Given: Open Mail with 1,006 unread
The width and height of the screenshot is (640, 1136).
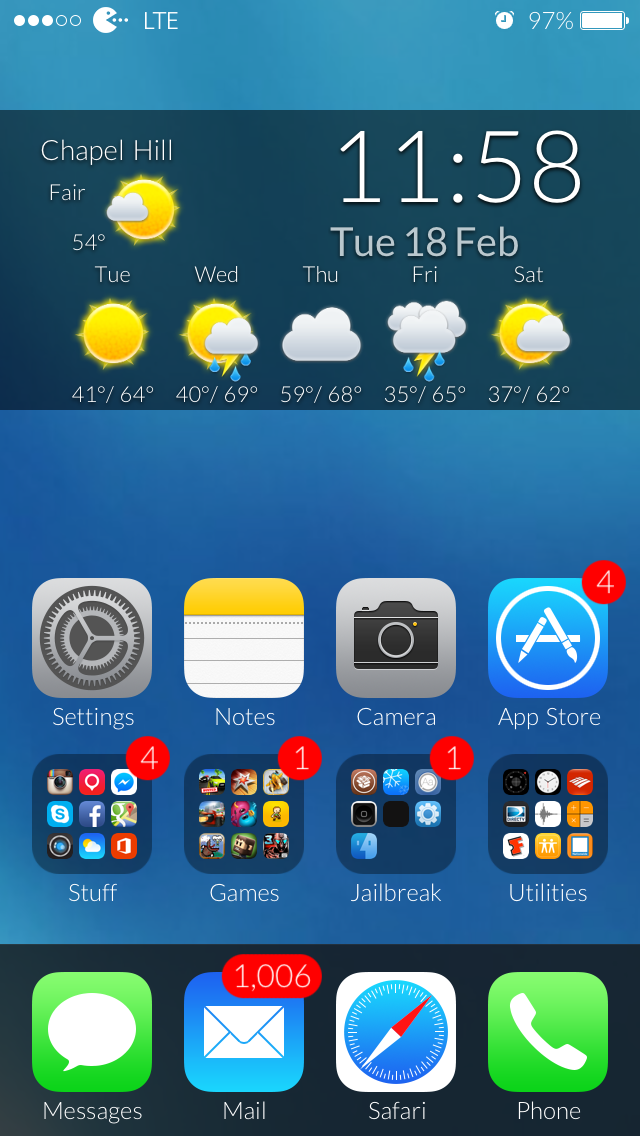Looking at the screenshot, I should (244, 1032).
